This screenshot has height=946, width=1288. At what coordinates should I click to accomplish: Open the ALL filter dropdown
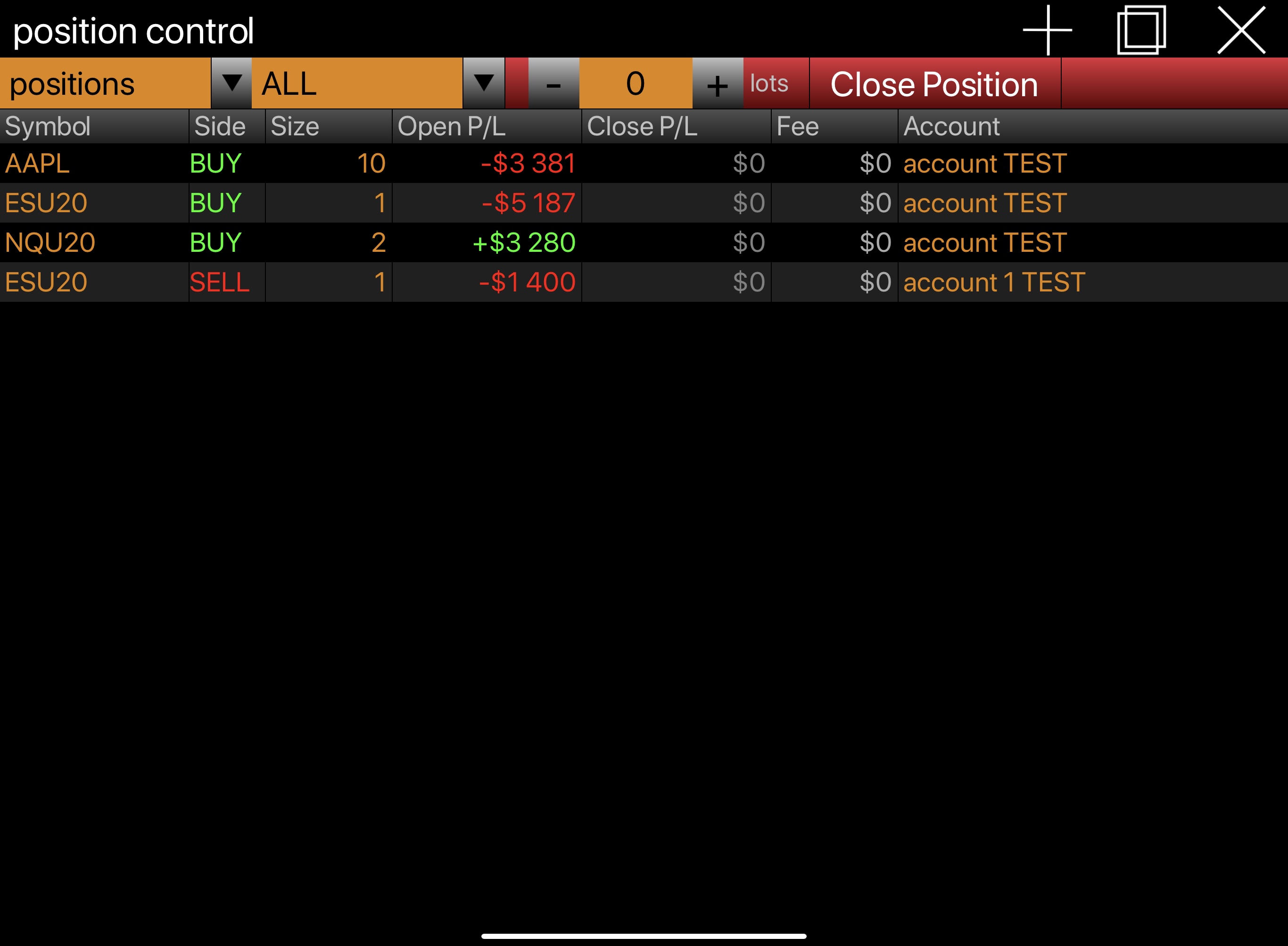483,83
